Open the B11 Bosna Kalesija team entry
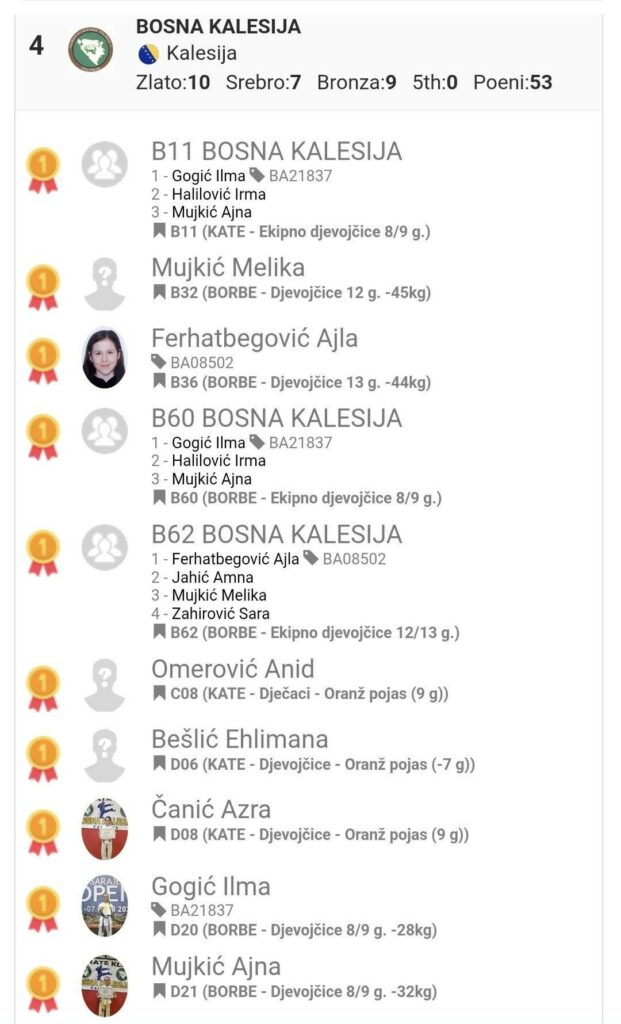621x1024 pixels. [276, 152]
